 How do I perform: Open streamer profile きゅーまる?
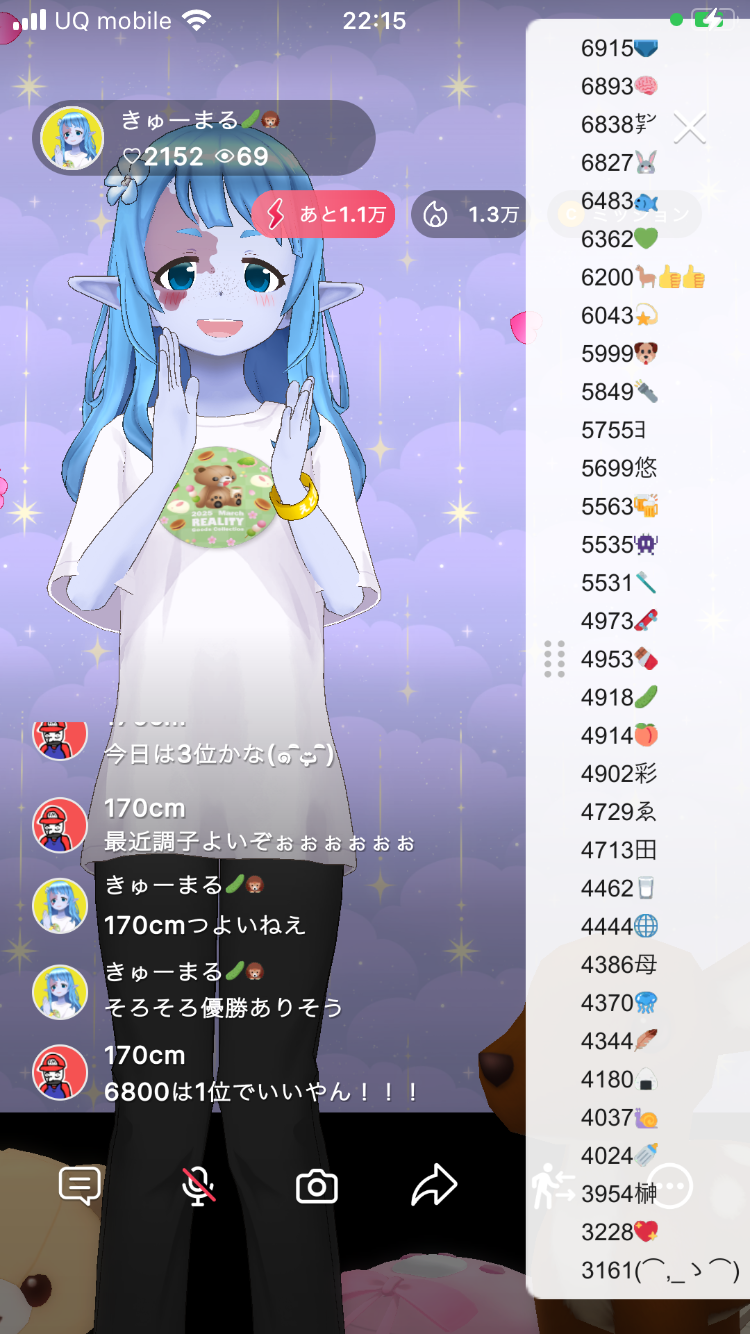click(72, 138)
